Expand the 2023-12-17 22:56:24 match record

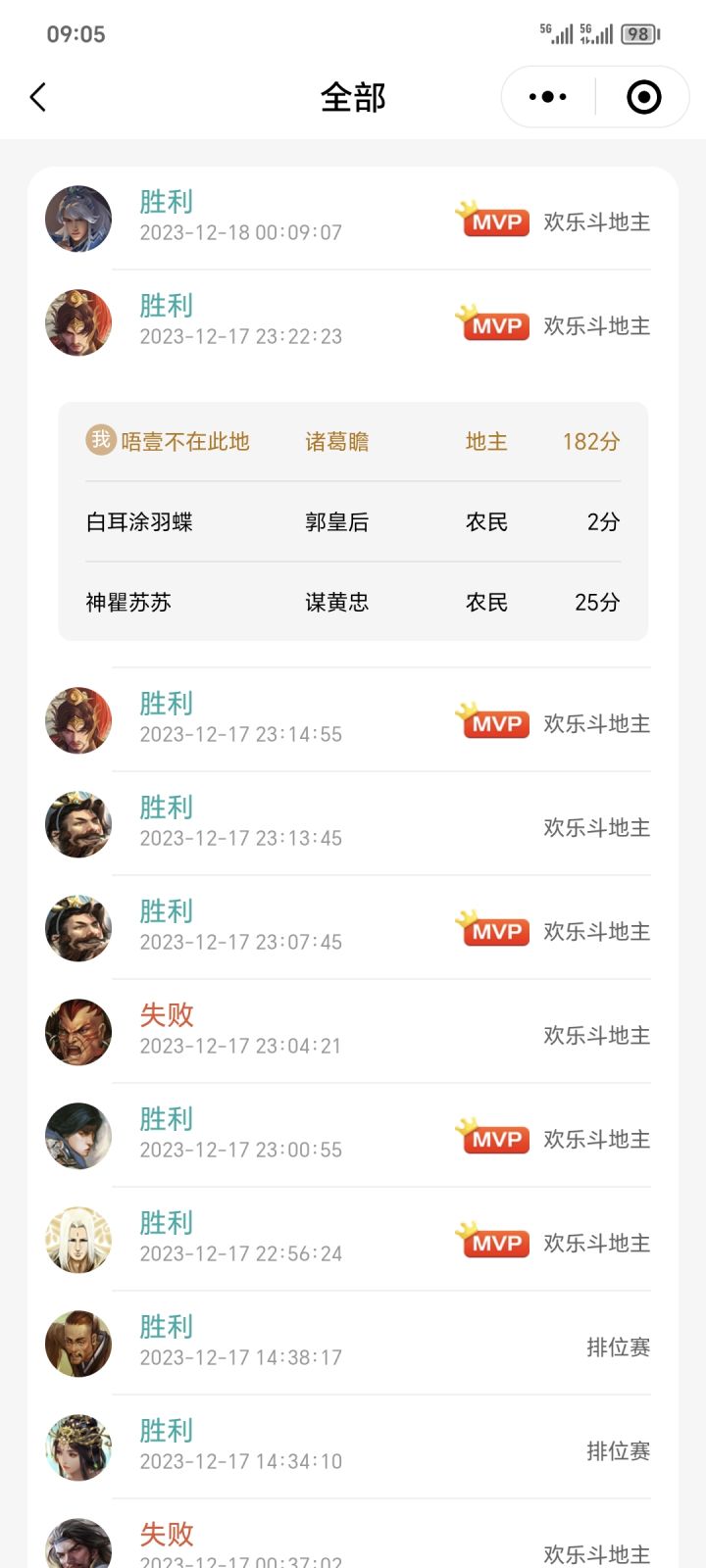pyautogui.click(x=353, y=1239)
